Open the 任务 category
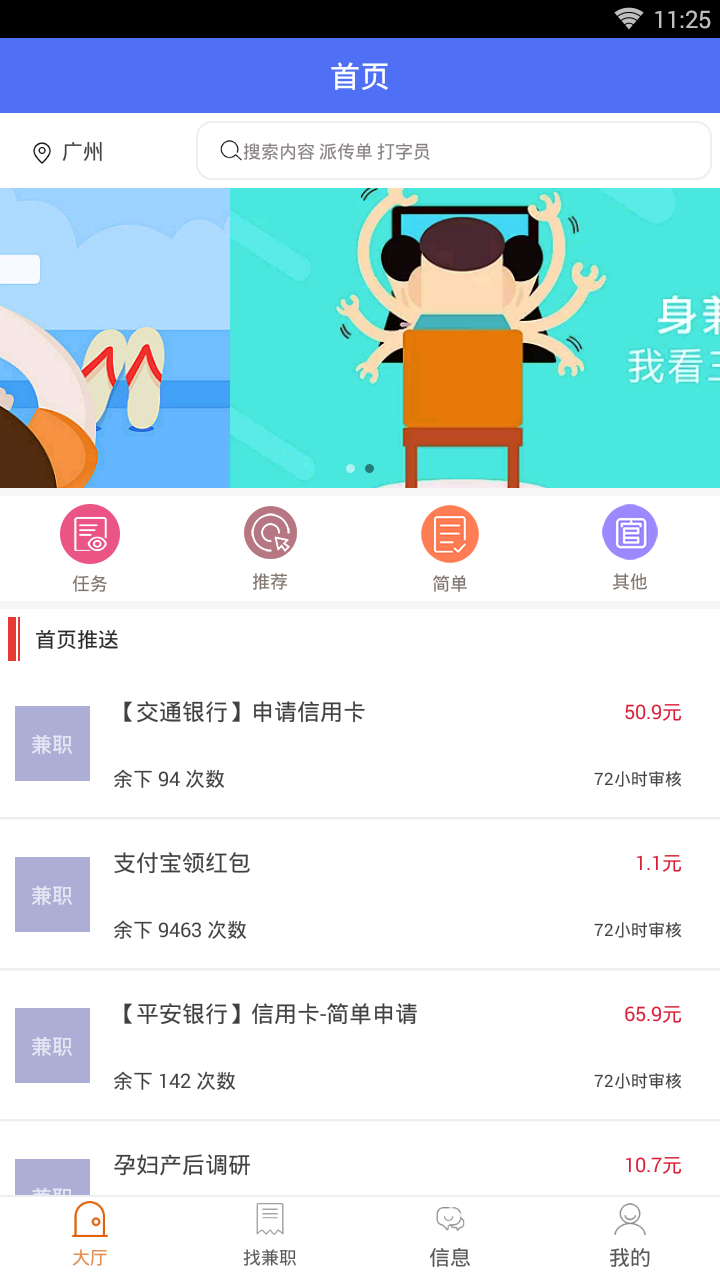 click(90, 548)
